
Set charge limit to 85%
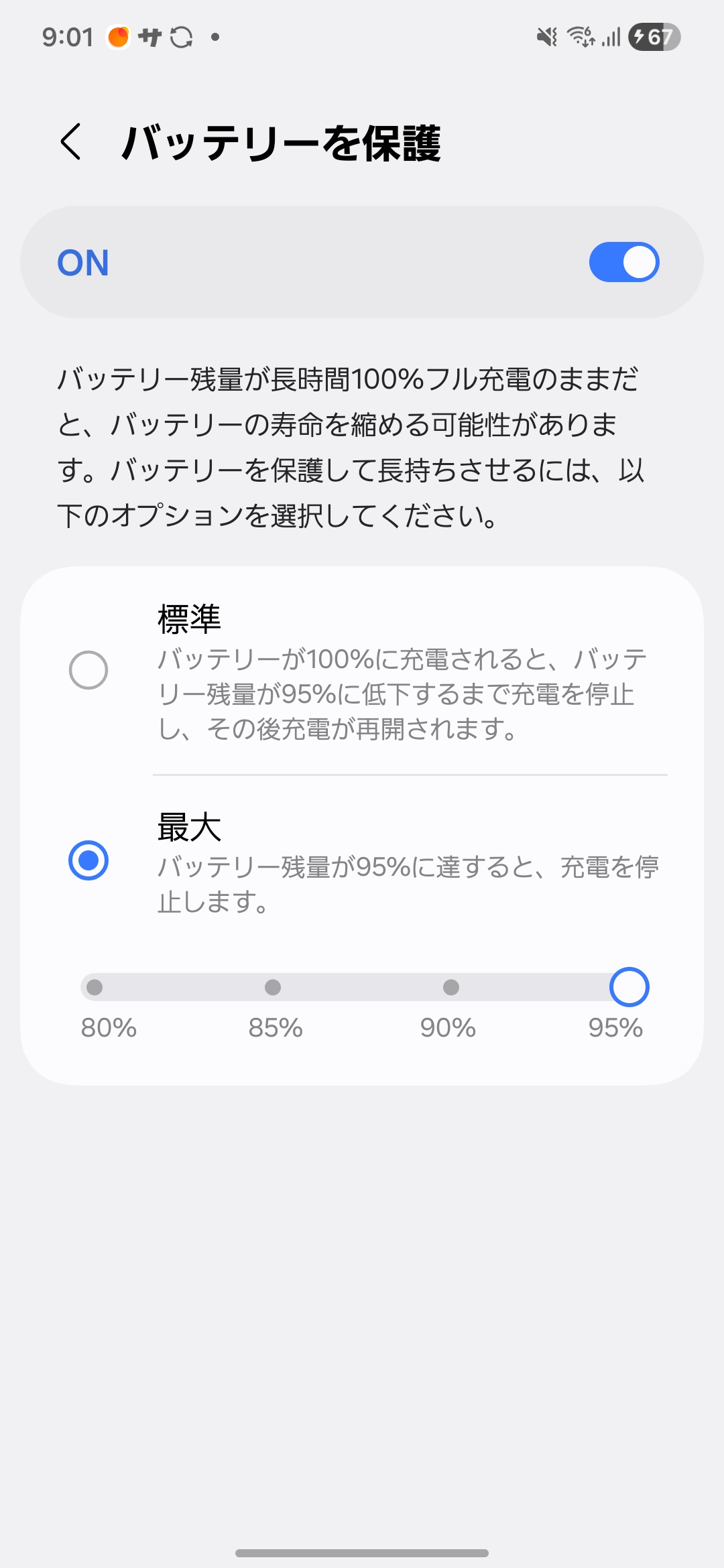[x=273, y=987]
